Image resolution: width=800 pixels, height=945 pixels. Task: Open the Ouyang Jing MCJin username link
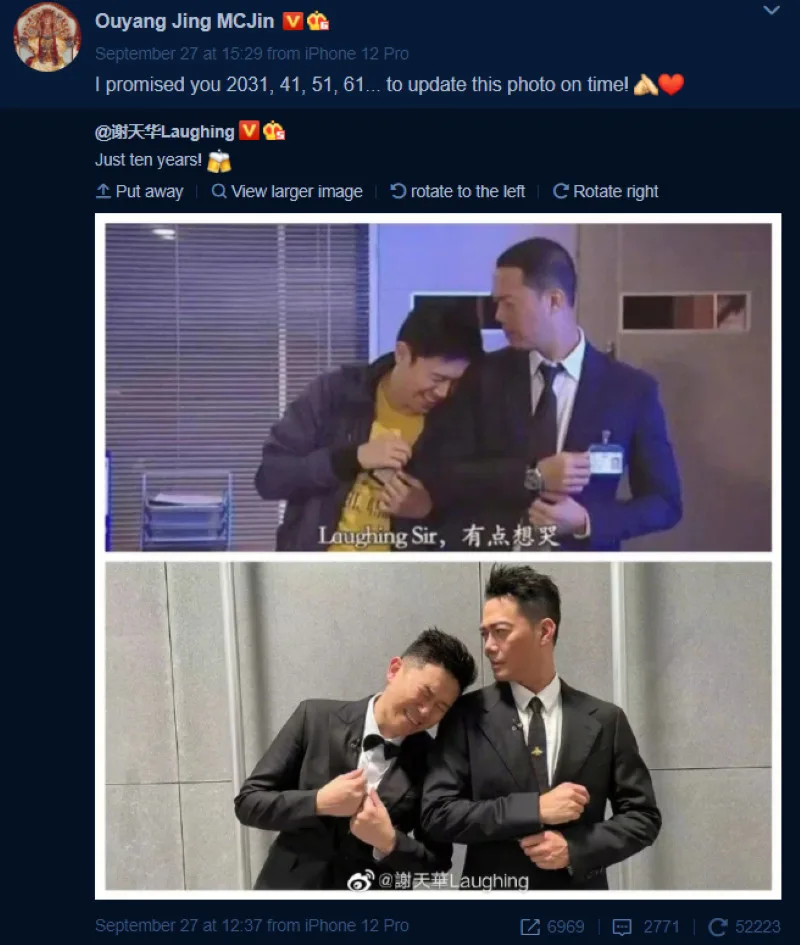[x=184, y=21]
